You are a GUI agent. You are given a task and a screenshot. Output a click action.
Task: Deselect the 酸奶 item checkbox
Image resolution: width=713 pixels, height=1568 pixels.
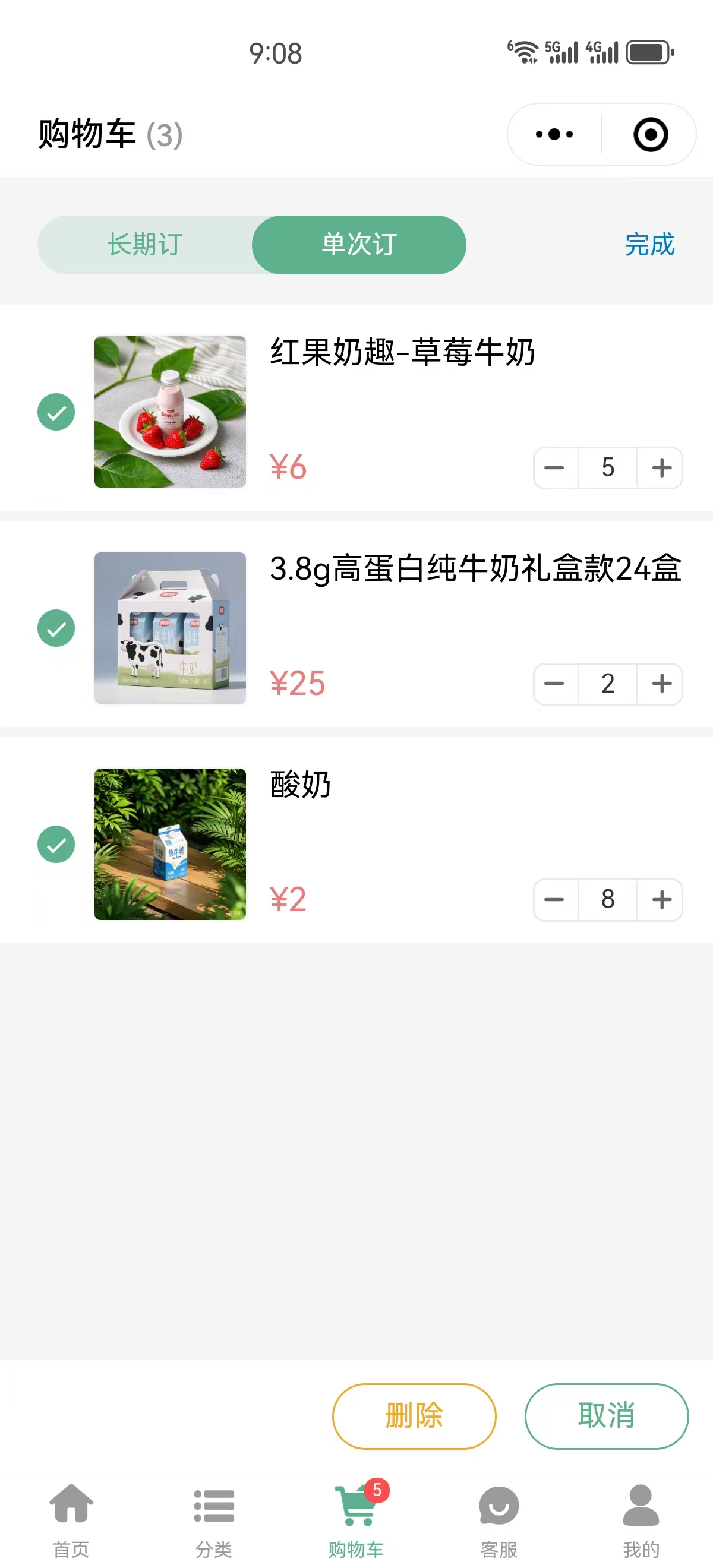[x=56, y=844]
